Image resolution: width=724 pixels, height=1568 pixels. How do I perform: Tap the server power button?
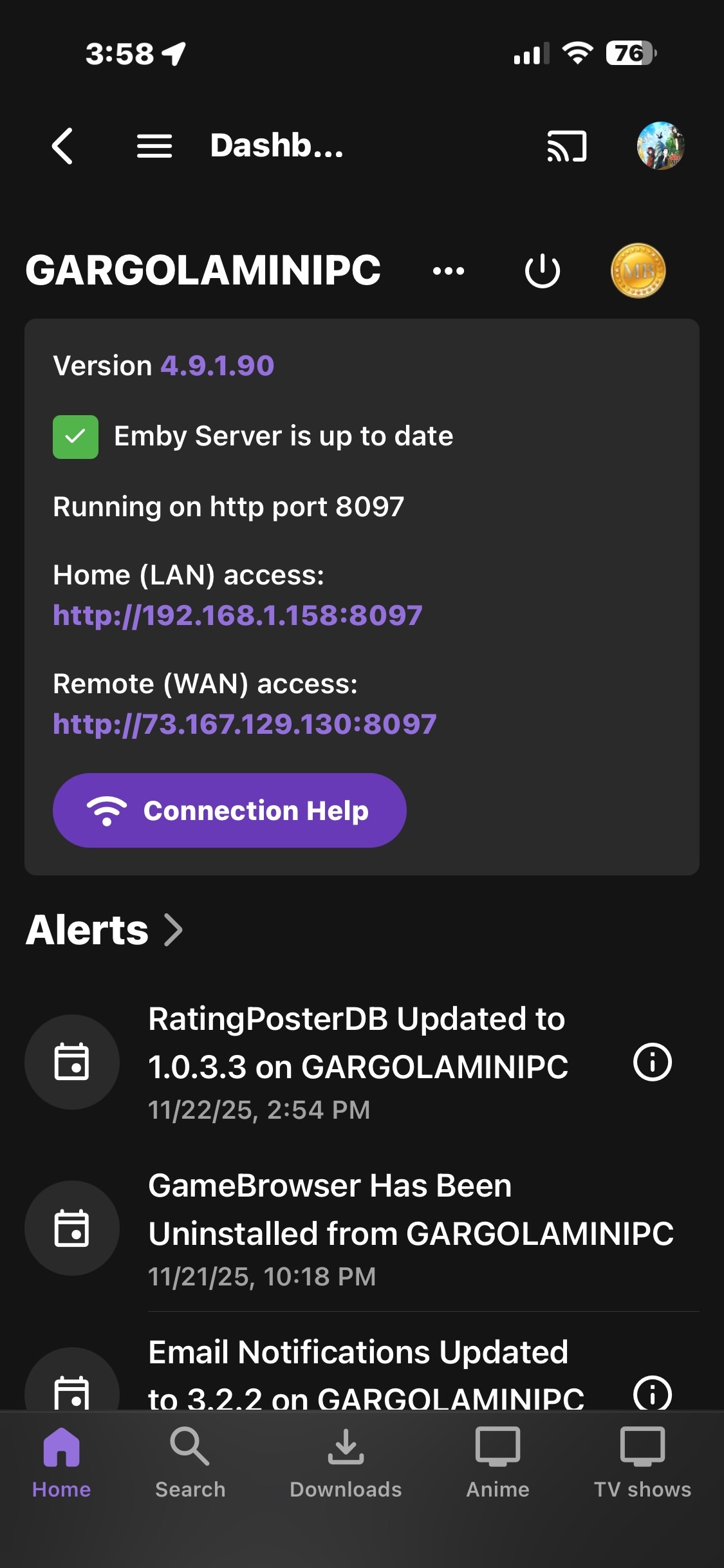(543, 271)
